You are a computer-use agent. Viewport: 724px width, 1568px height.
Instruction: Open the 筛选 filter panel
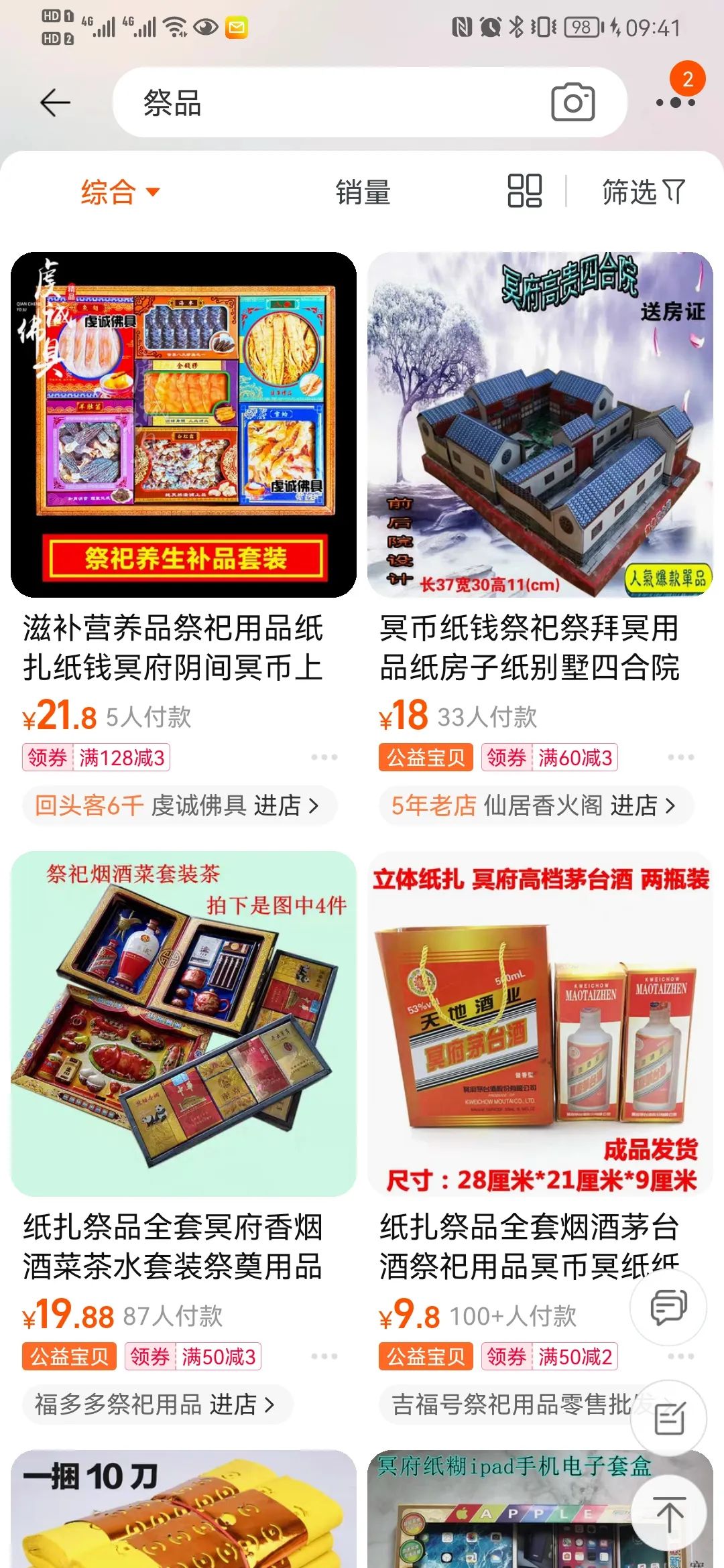pyautogui.click(x=643, y=192)
